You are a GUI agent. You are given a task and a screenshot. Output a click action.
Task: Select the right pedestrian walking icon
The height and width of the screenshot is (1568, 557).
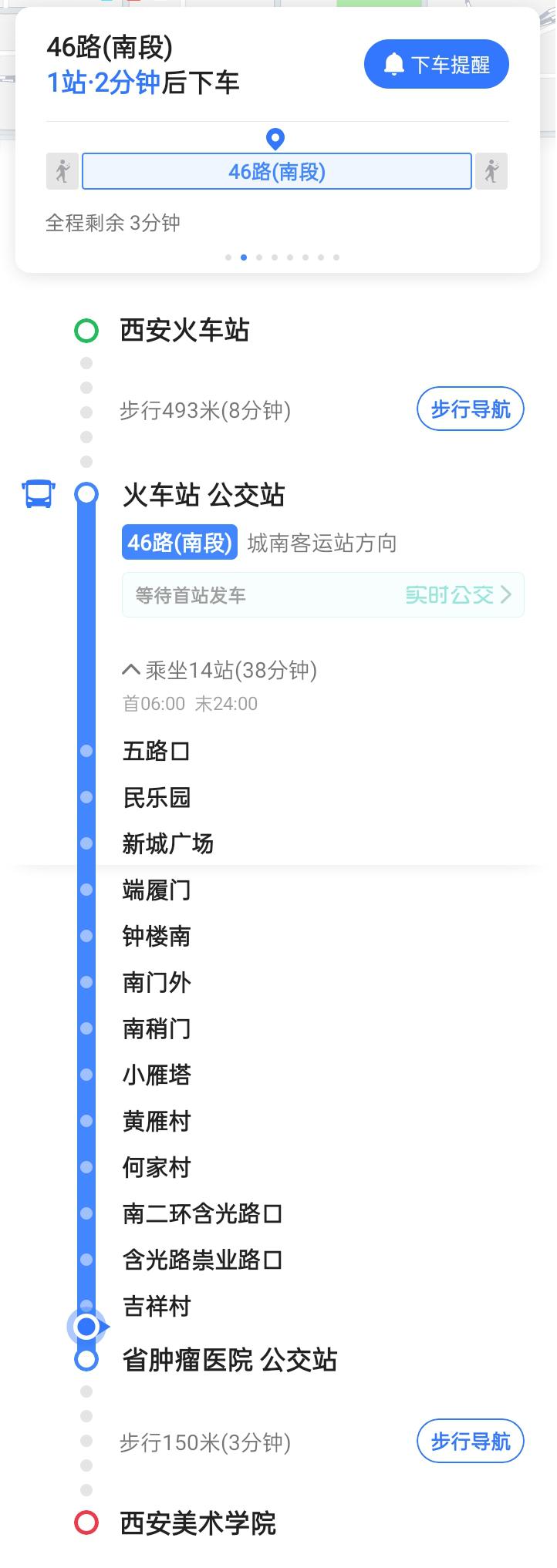pyautogui.click(x=491, y=171)
